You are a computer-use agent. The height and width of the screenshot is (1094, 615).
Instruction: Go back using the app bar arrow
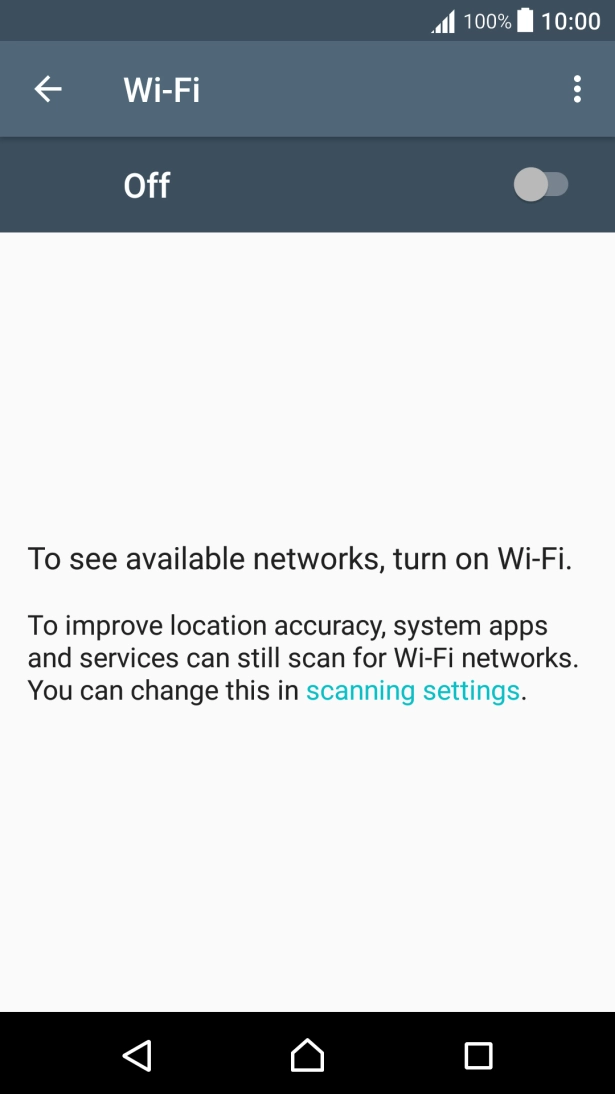tap(48, 89)
